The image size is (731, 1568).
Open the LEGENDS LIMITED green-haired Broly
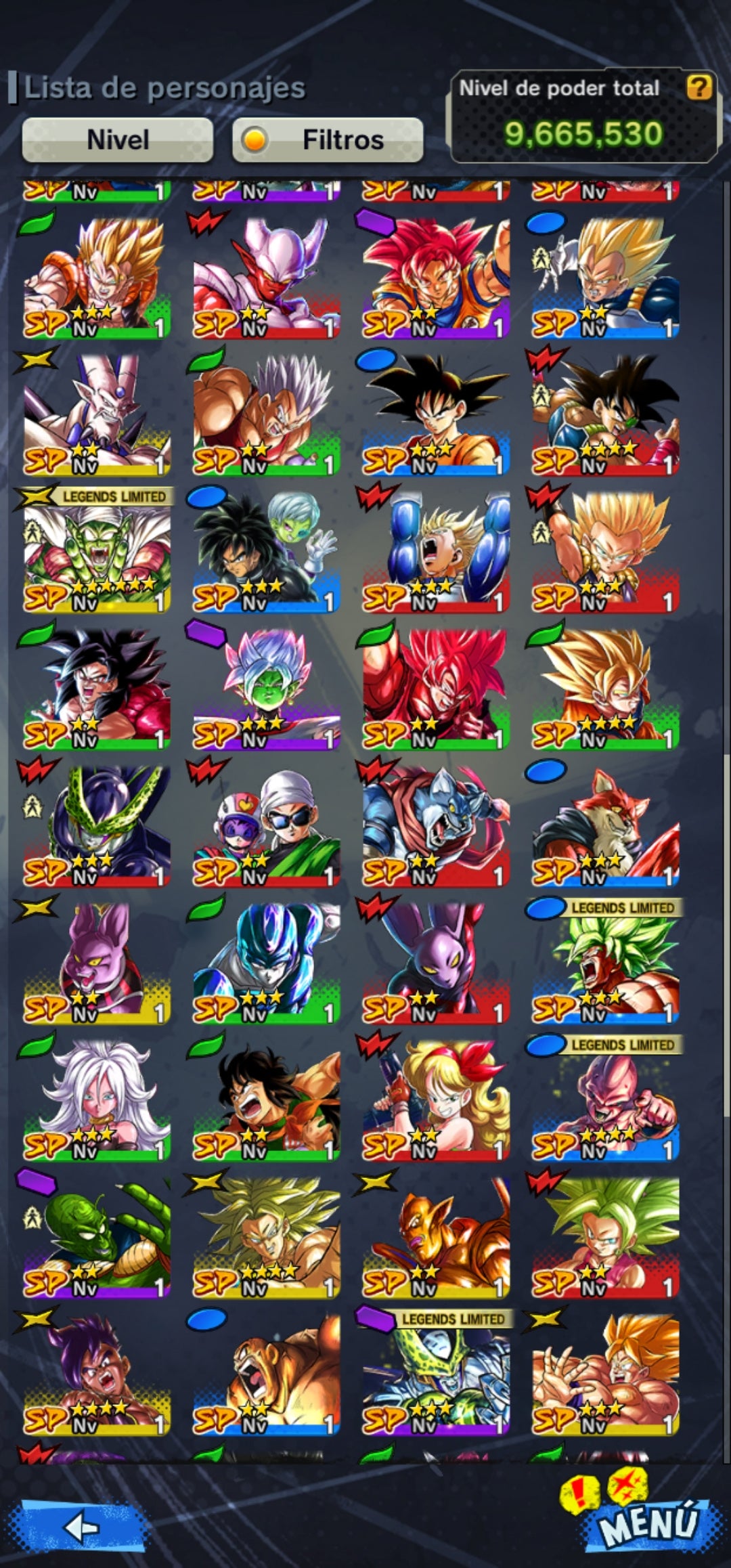(x=604, y=963)
